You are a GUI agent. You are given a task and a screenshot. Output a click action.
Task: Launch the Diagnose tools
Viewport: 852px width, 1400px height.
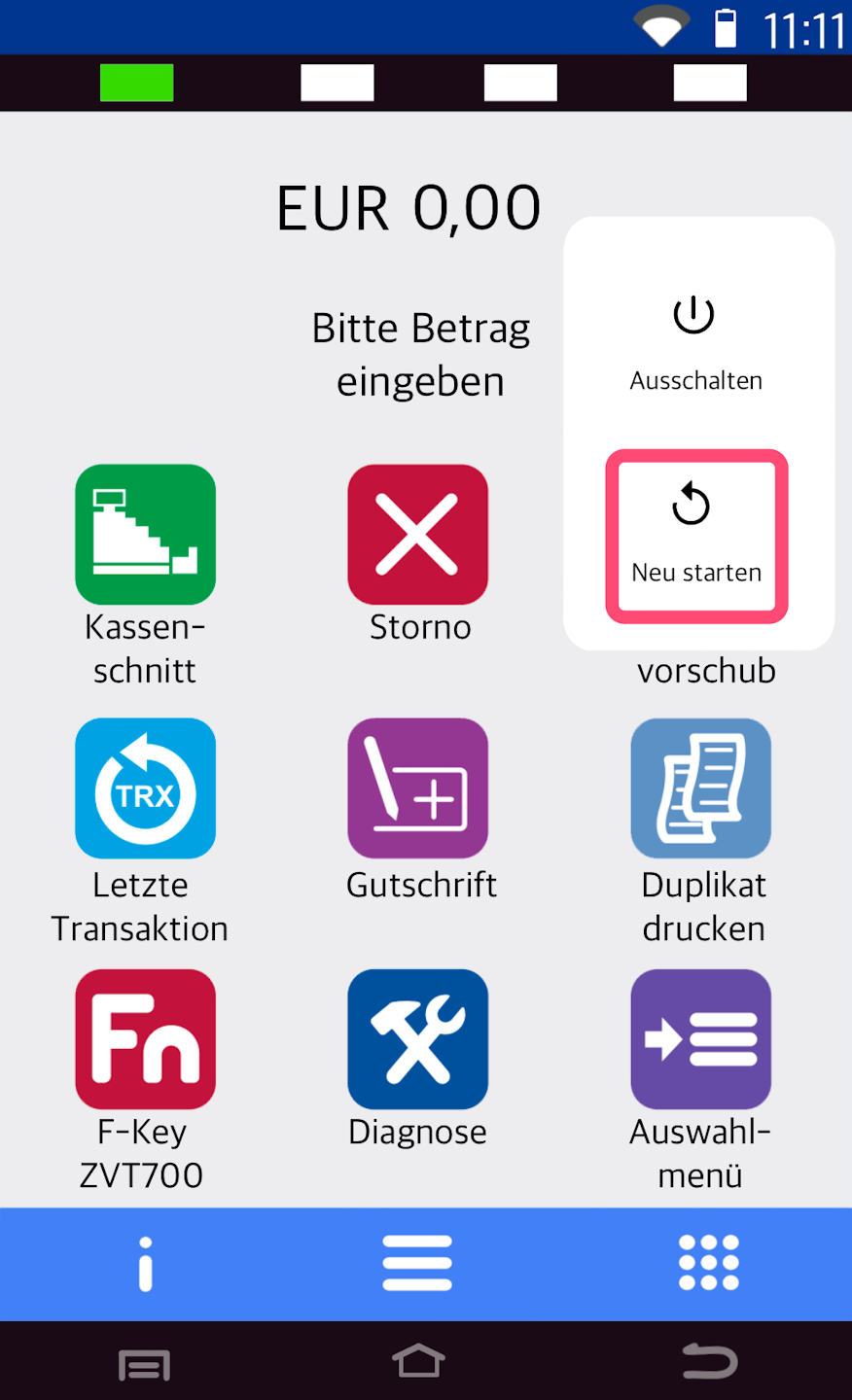[418, 1039]
